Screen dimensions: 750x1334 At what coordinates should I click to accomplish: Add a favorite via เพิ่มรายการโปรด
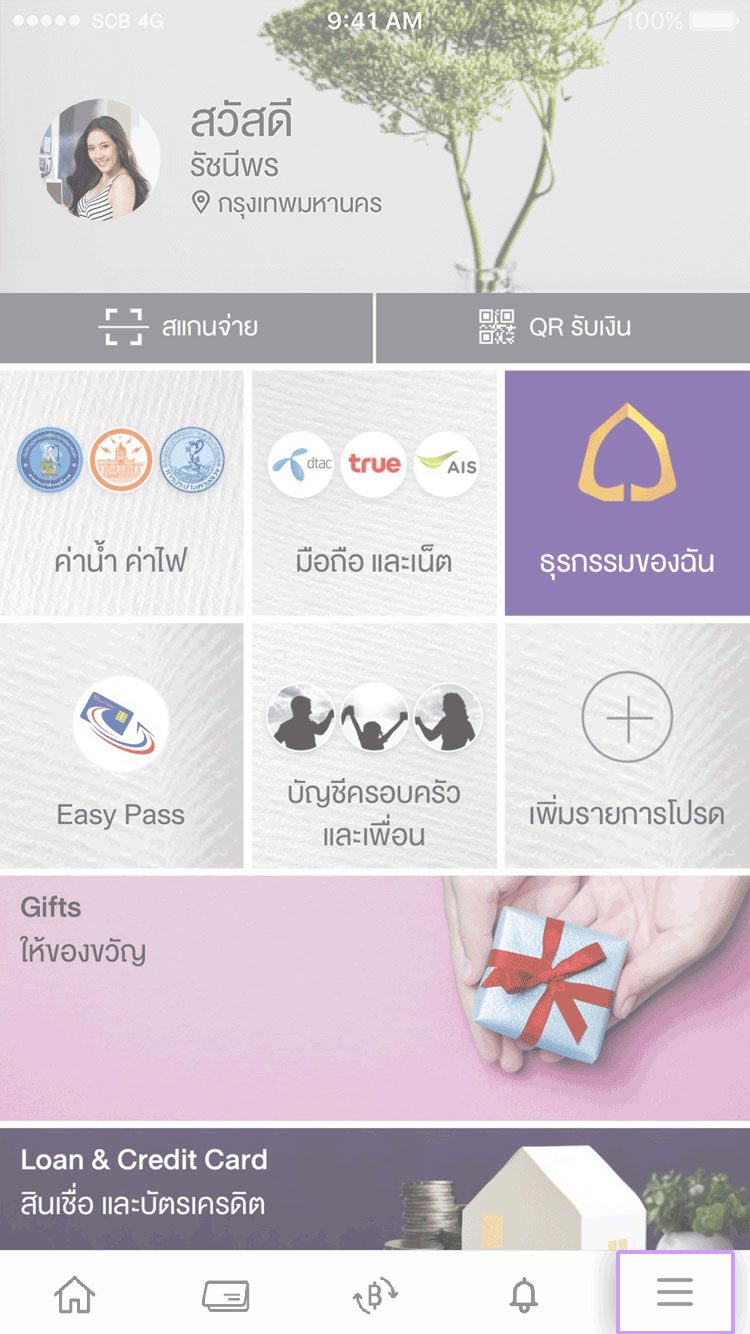coord(627,746)
